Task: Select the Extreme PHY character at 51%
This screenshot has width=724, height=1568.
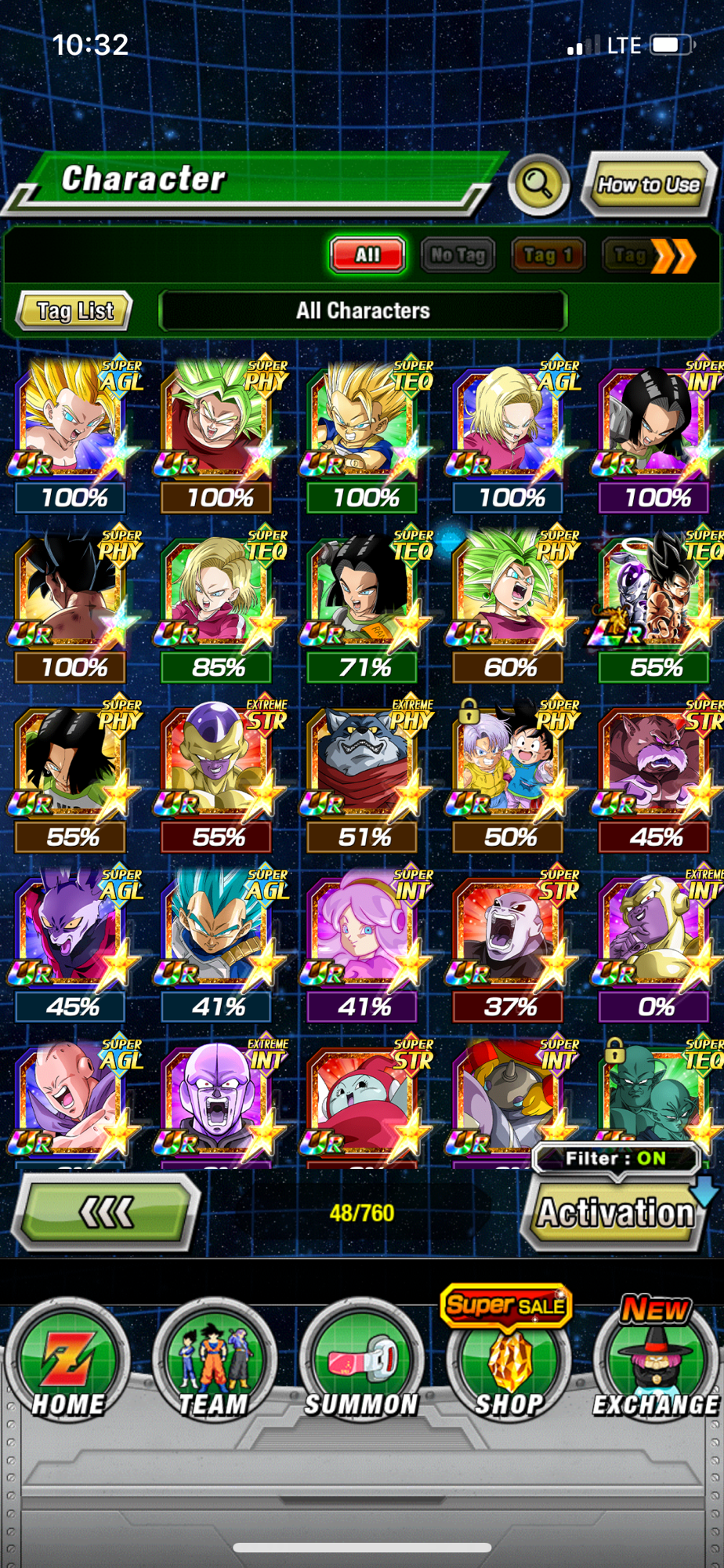Action: [362, 765]
